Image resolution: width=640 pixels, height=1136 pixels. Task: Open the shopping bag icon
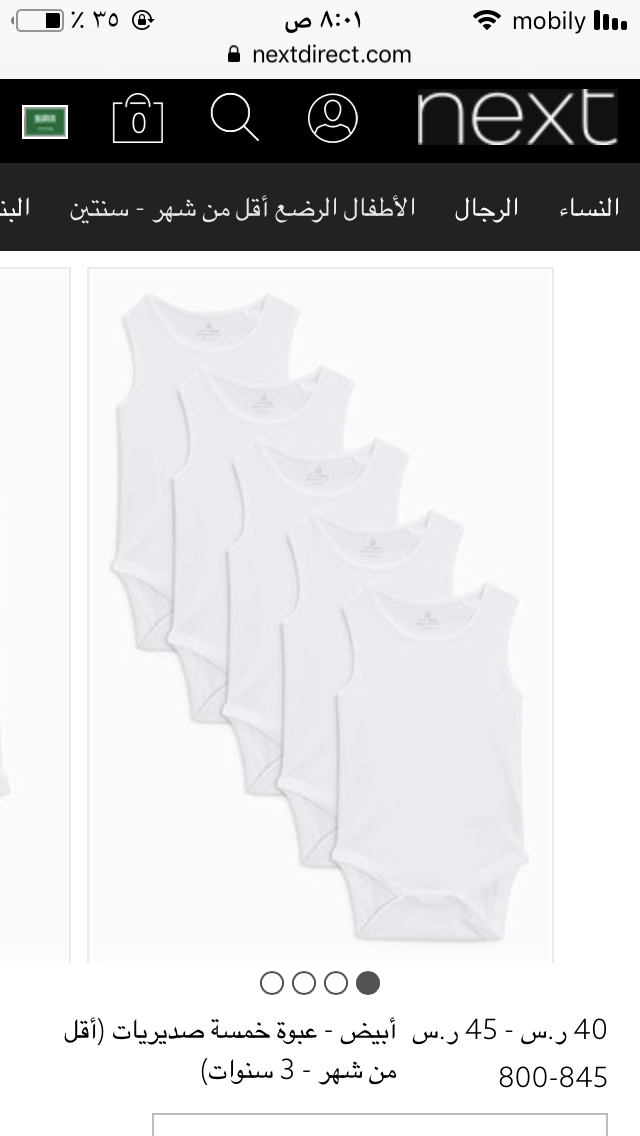pos(138,119)
